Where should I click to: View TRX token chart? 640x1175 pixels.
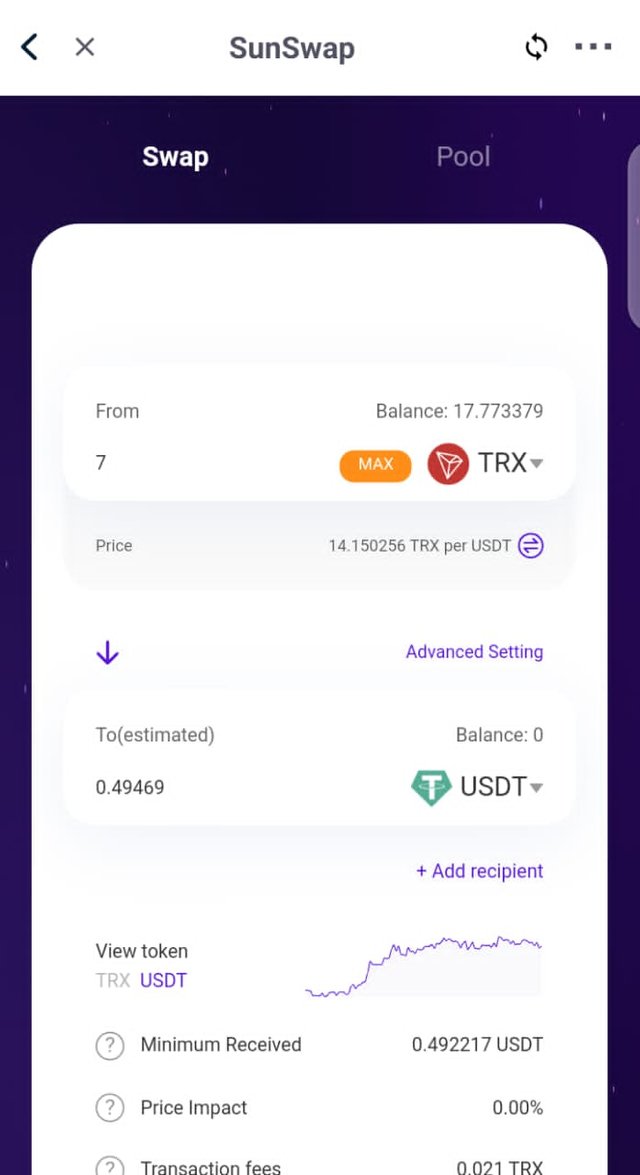[x=113, y=980]
